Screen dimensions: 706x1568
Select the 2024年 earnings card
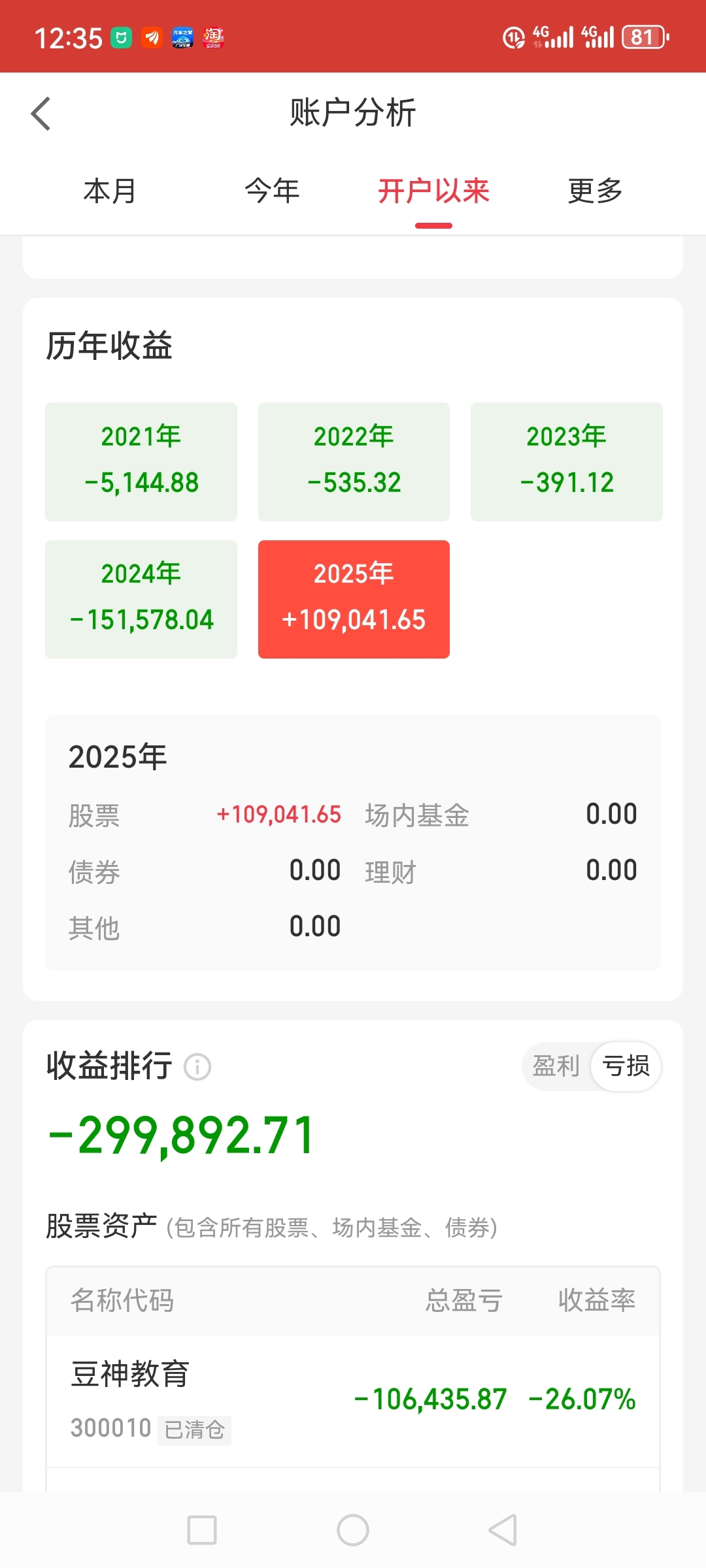[141, 598]
